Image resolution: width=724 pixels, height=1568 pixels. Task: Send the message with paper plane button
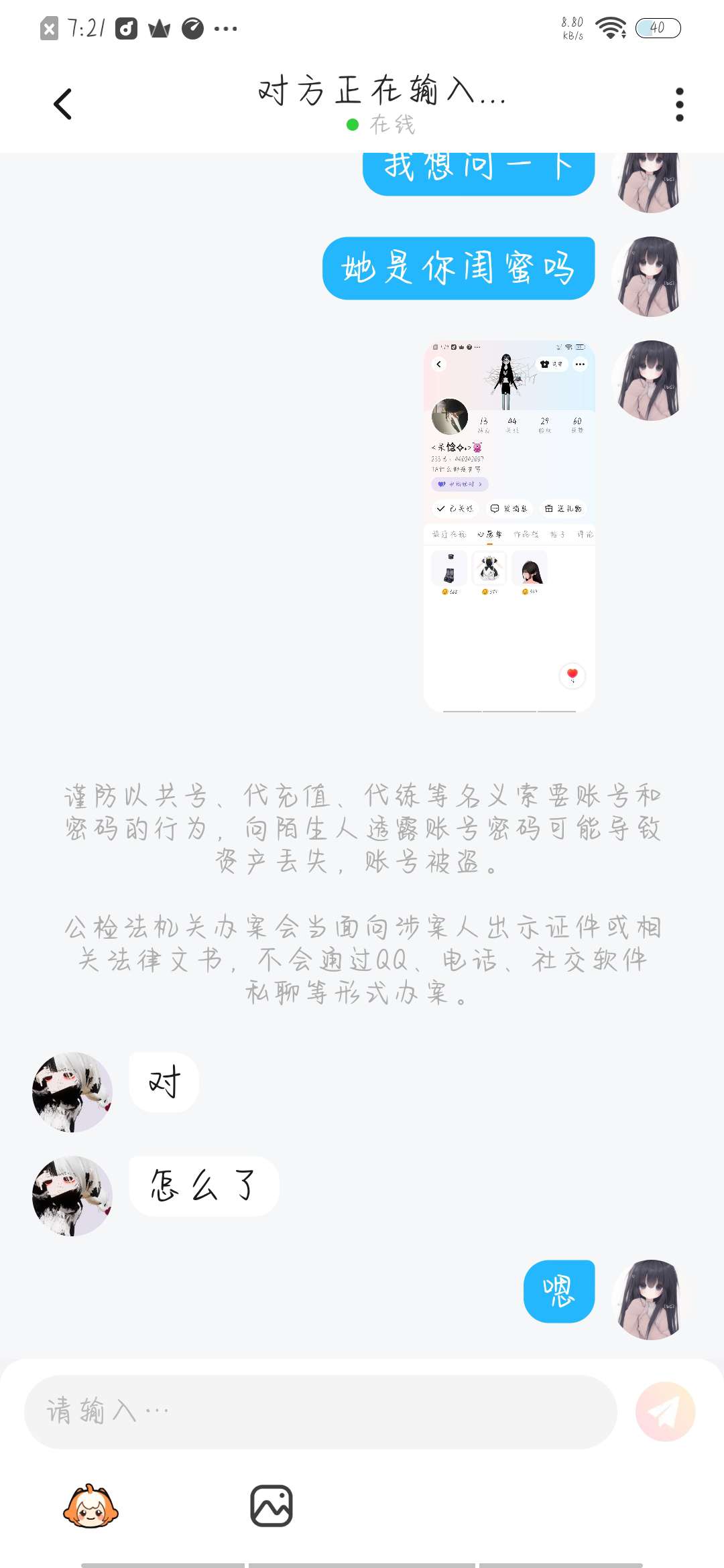pos(665,1411)
